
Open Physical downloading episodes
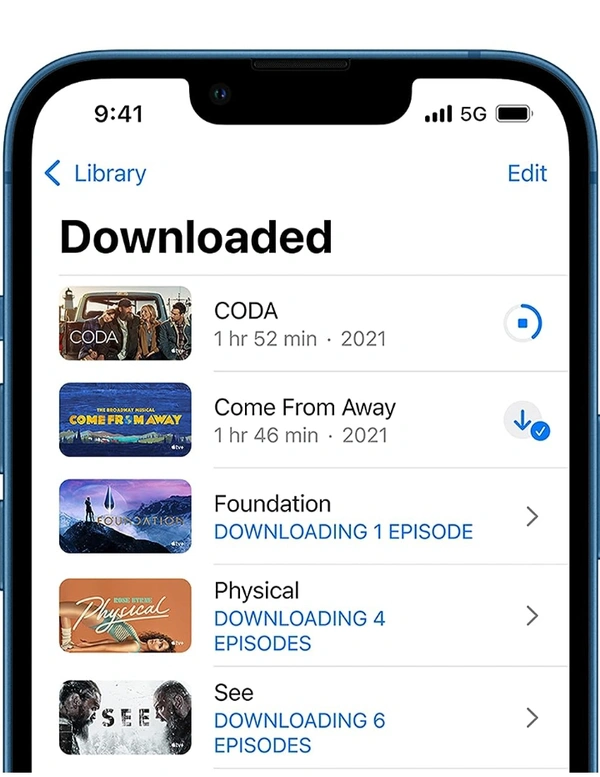click(340, 616)
